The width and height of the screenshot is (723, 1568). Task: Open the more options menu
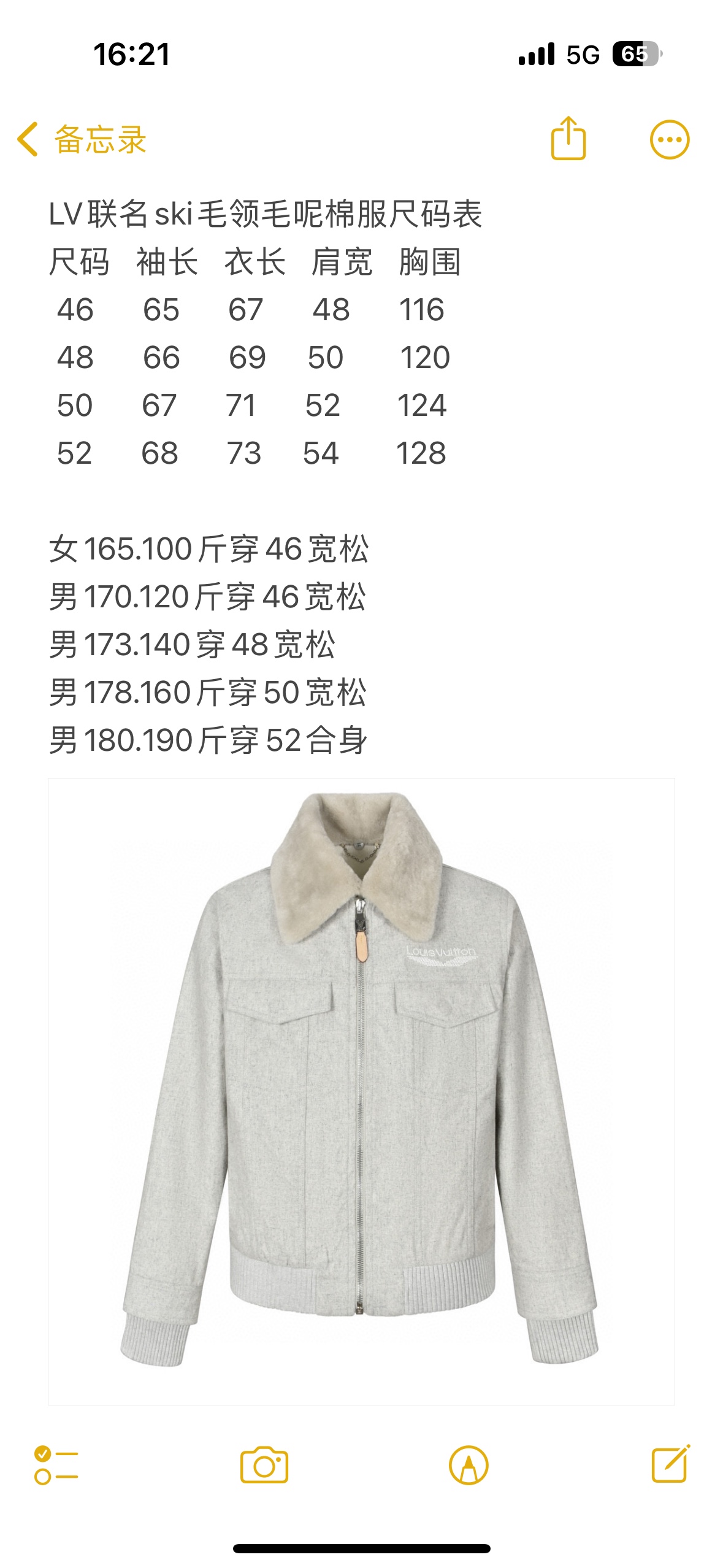coord(669,139)
